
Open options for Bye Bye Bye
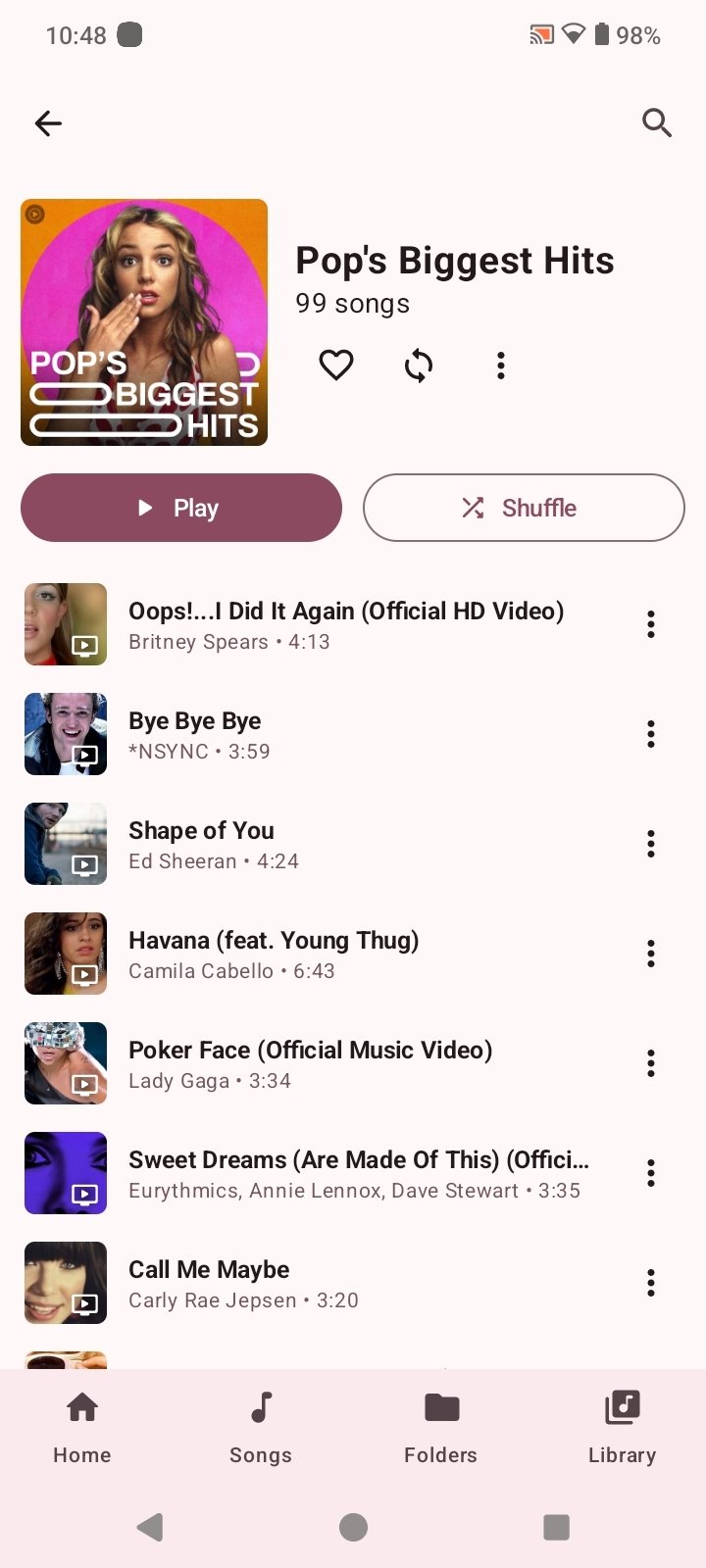[650, 734]
